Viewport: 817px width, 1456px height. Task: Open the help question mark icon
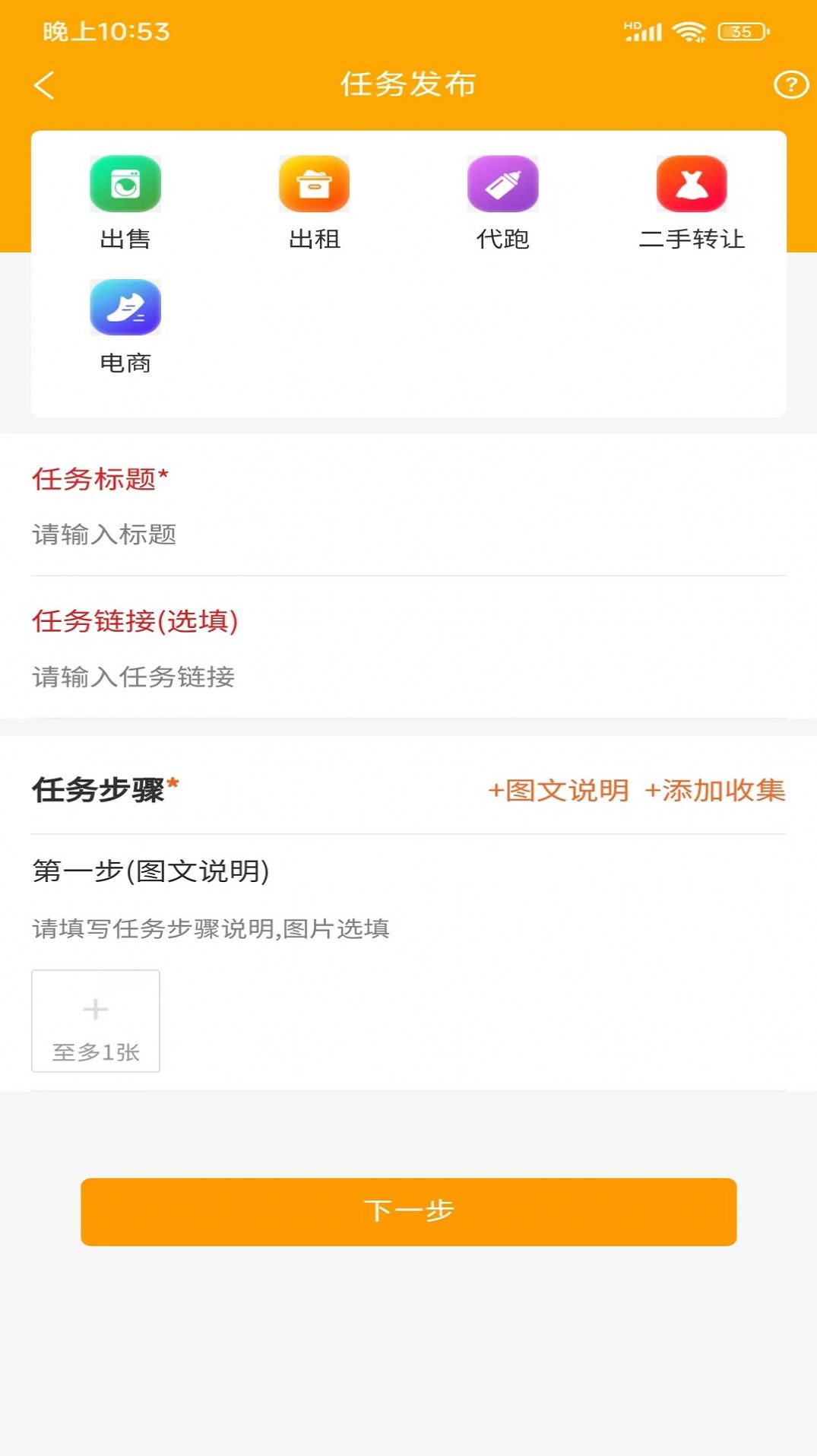[789, 85]
